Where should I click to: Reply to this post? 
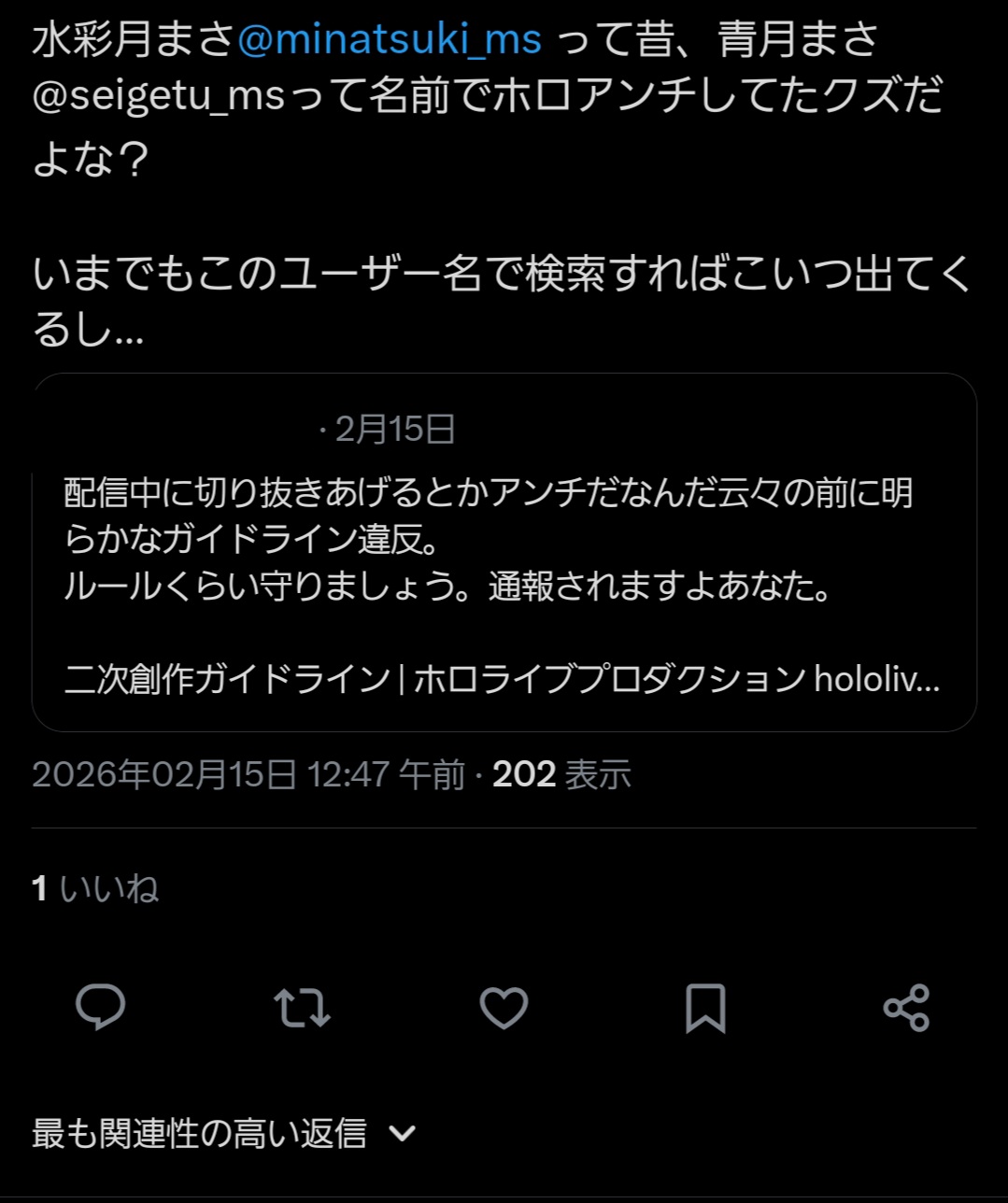(x=100, y=1007)
